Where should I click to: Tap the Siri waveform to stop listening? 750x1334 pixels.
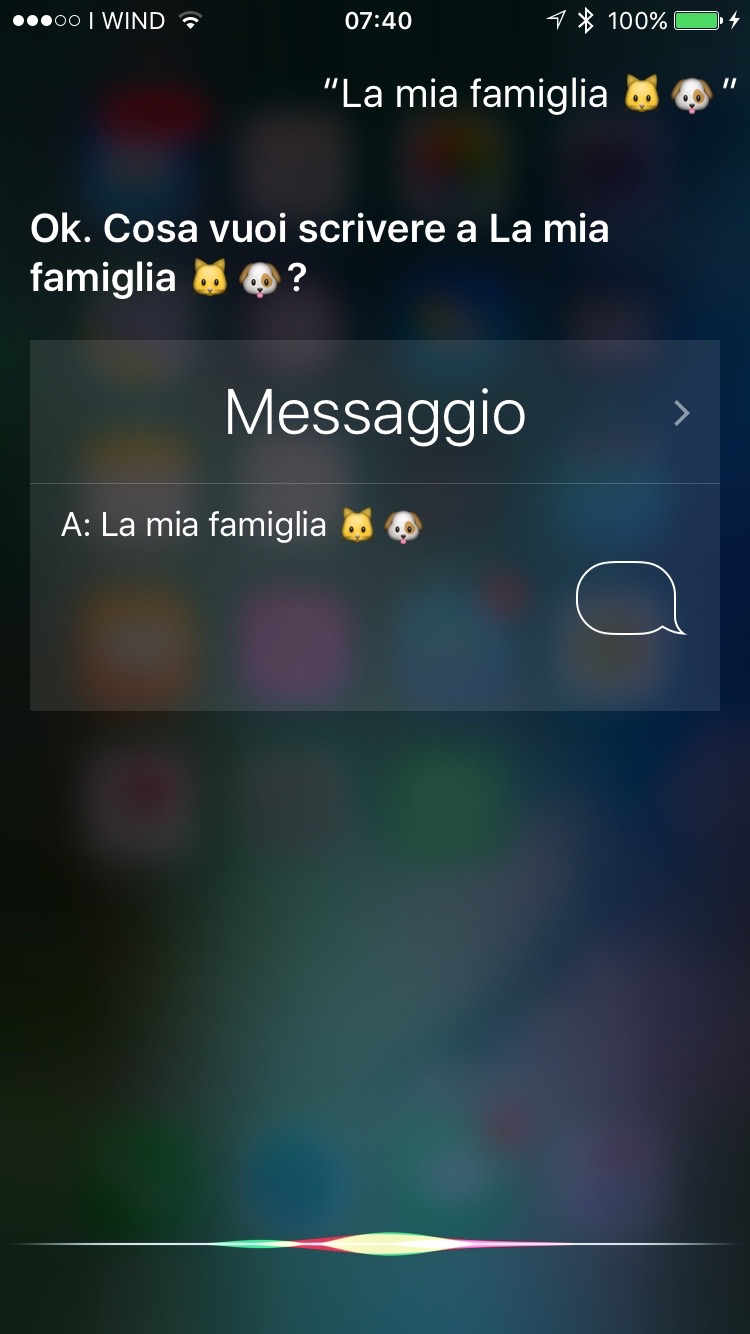click(x=375, y=1243)
